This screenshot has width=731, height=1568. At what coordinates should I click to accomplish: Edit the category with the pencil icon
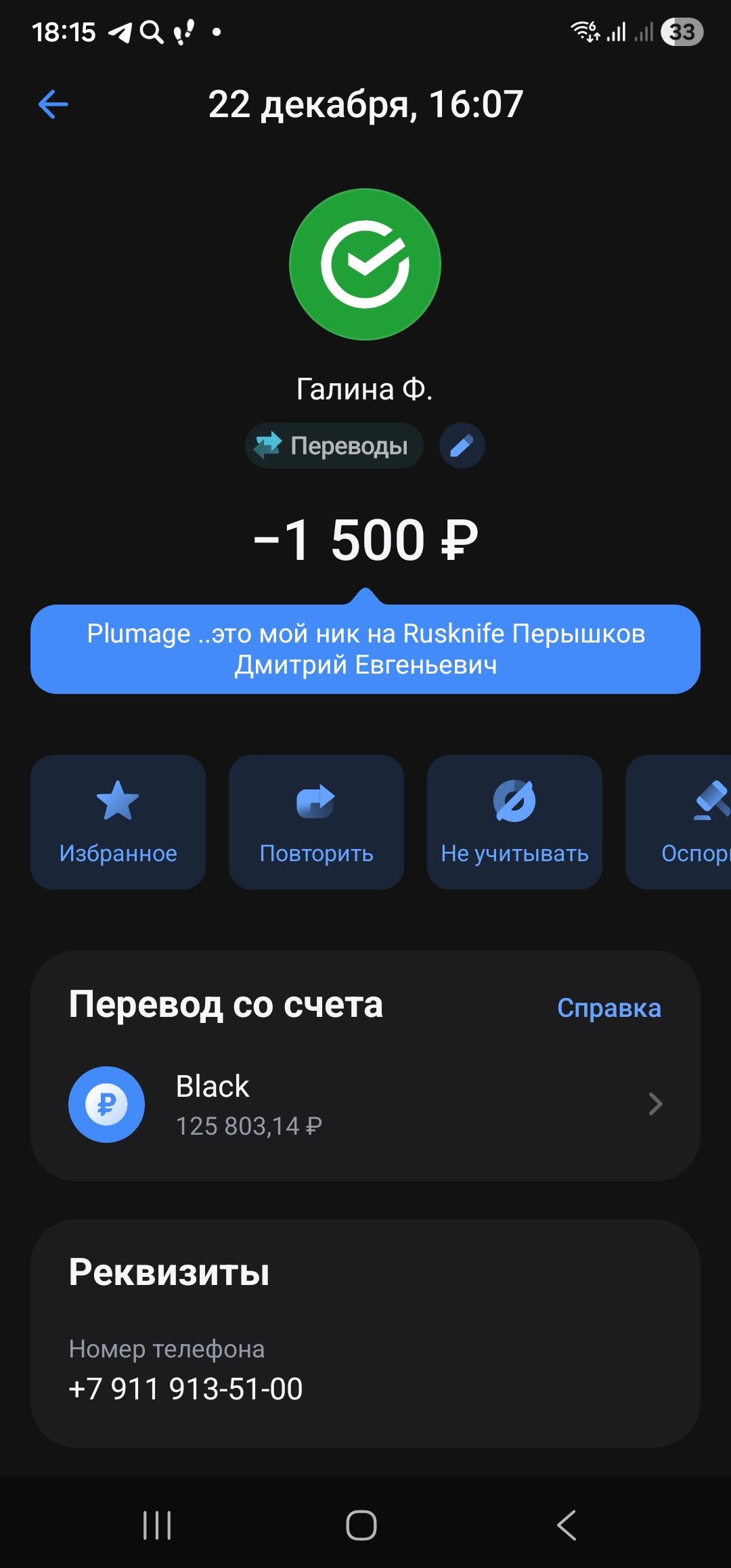462,445
